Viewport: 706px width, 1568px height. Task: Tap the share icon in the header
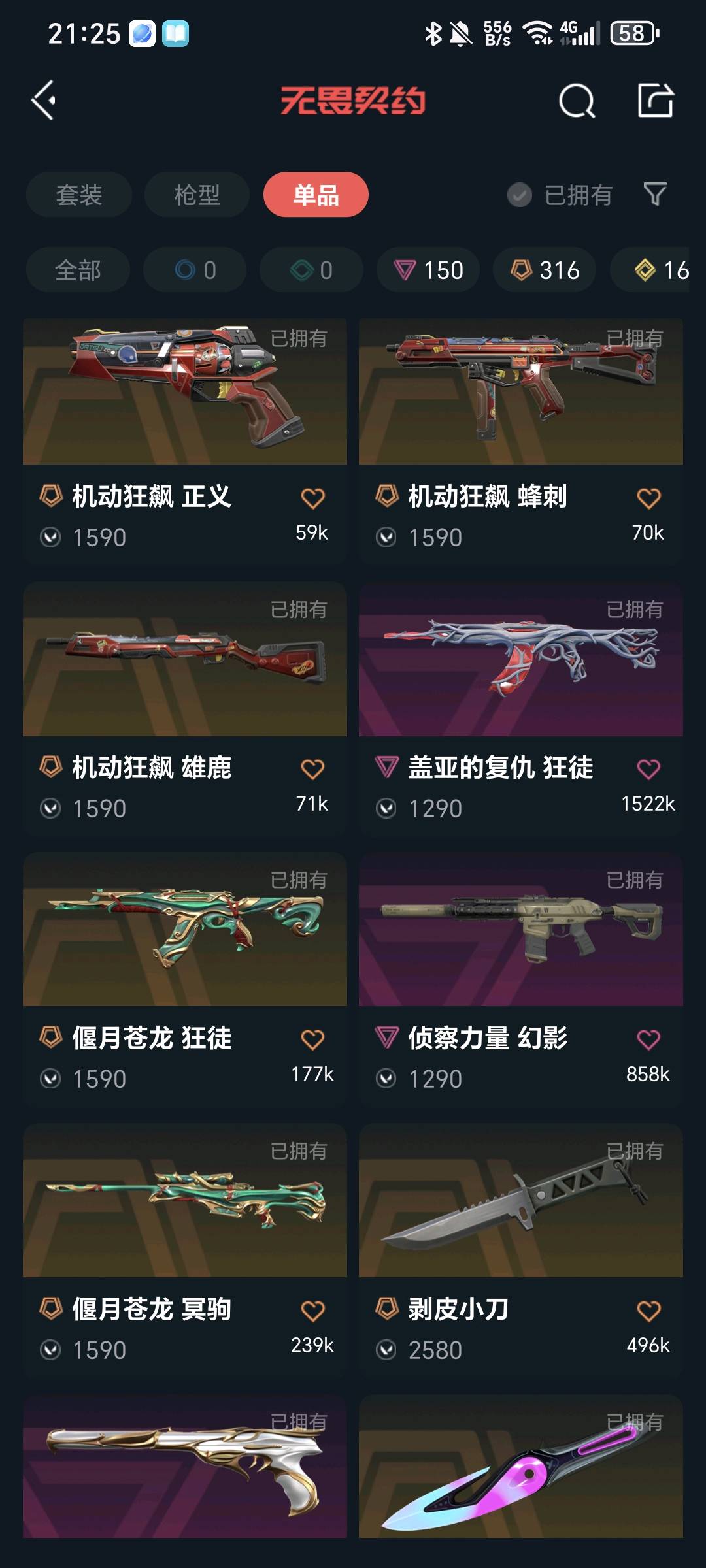coord(655,101)
